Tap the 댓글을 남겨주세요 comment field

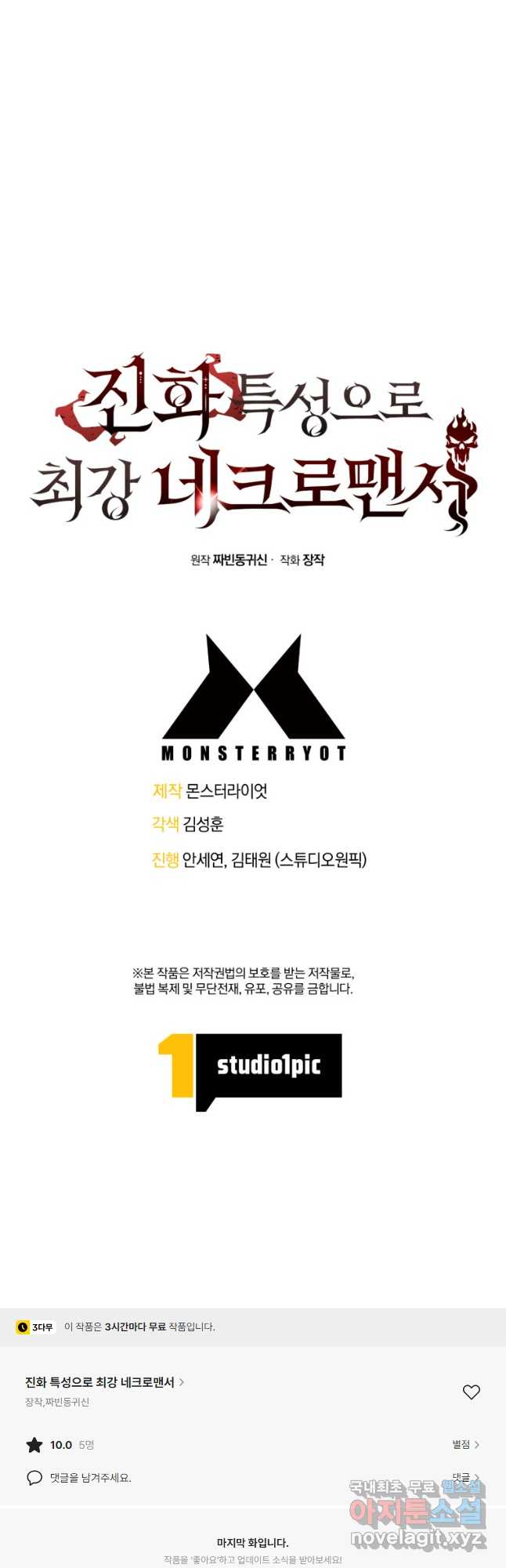coord(90,1478)
